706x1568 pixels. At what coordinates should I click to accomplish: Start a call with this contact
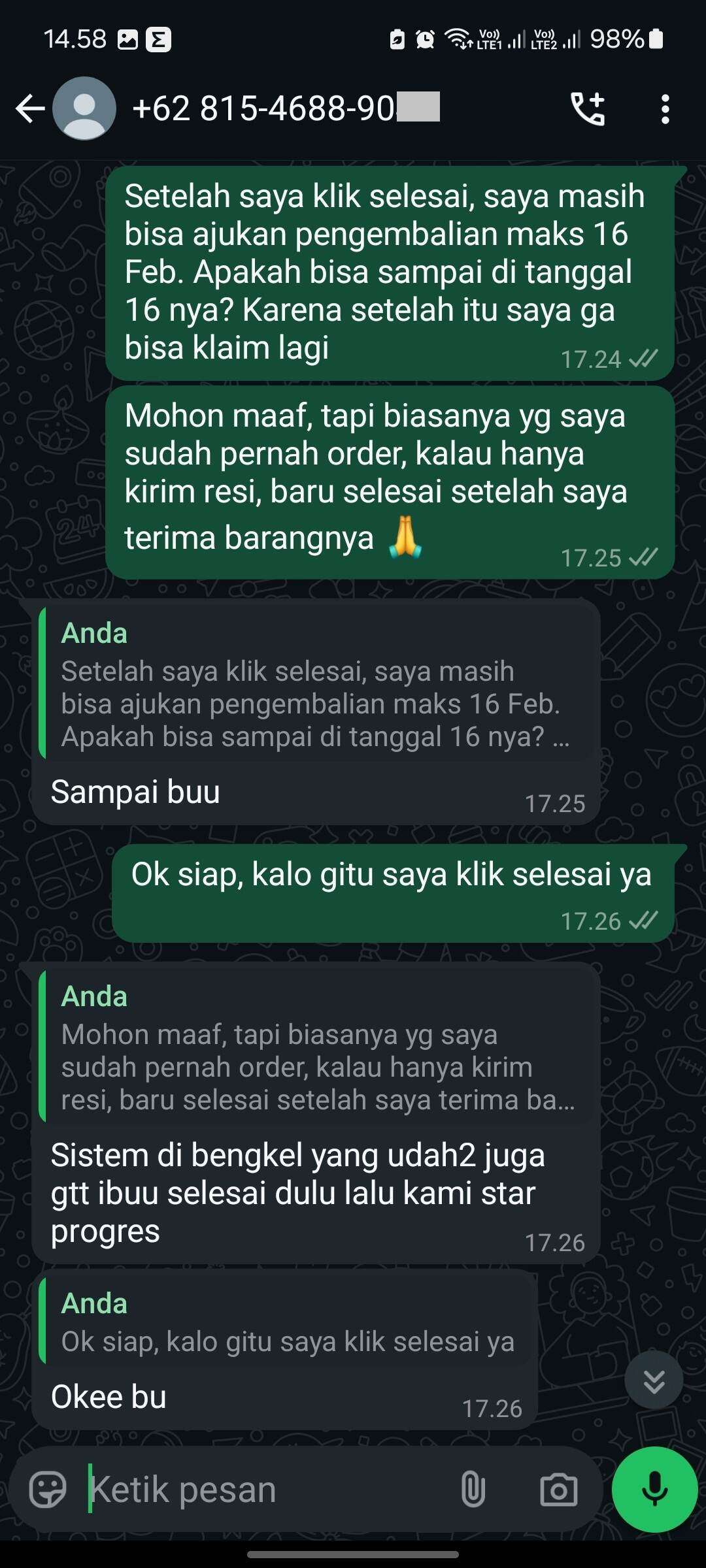tap(588, 108)
